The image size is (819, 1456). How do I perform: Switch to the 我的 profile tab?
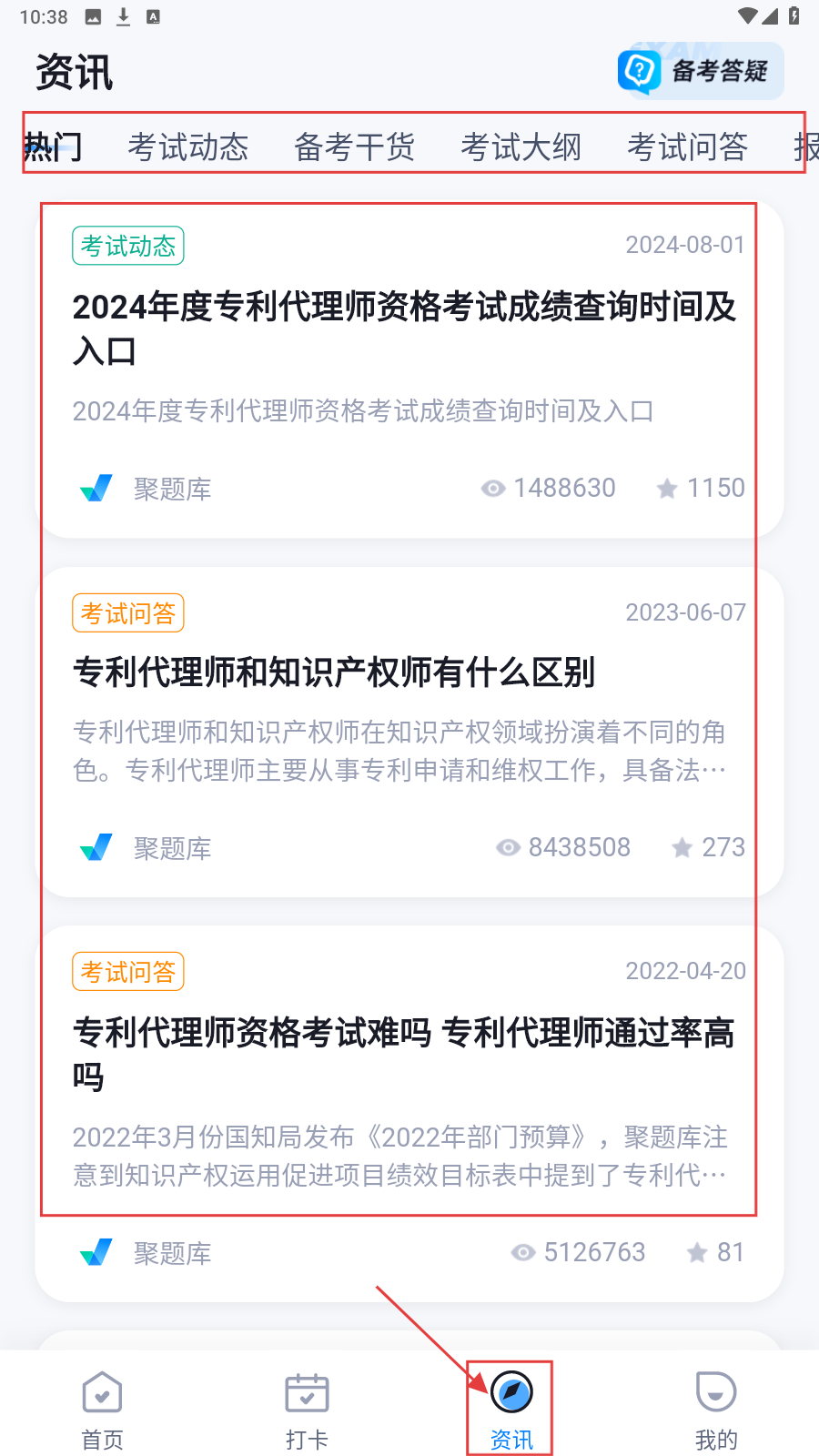tap(716, 1410)
